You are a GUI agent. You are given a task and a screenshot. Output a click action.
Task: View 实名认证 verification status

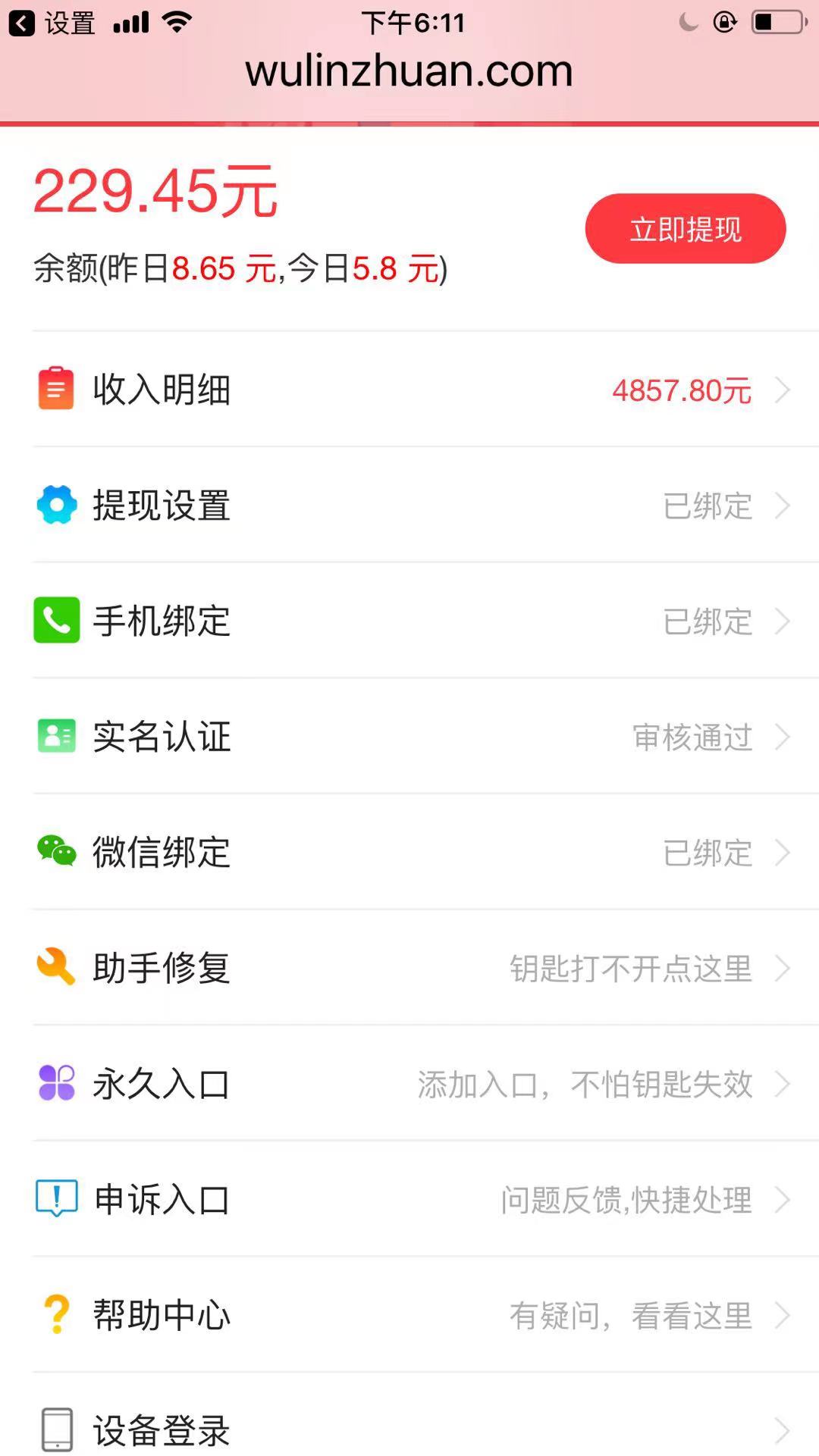tap(425, 736)
